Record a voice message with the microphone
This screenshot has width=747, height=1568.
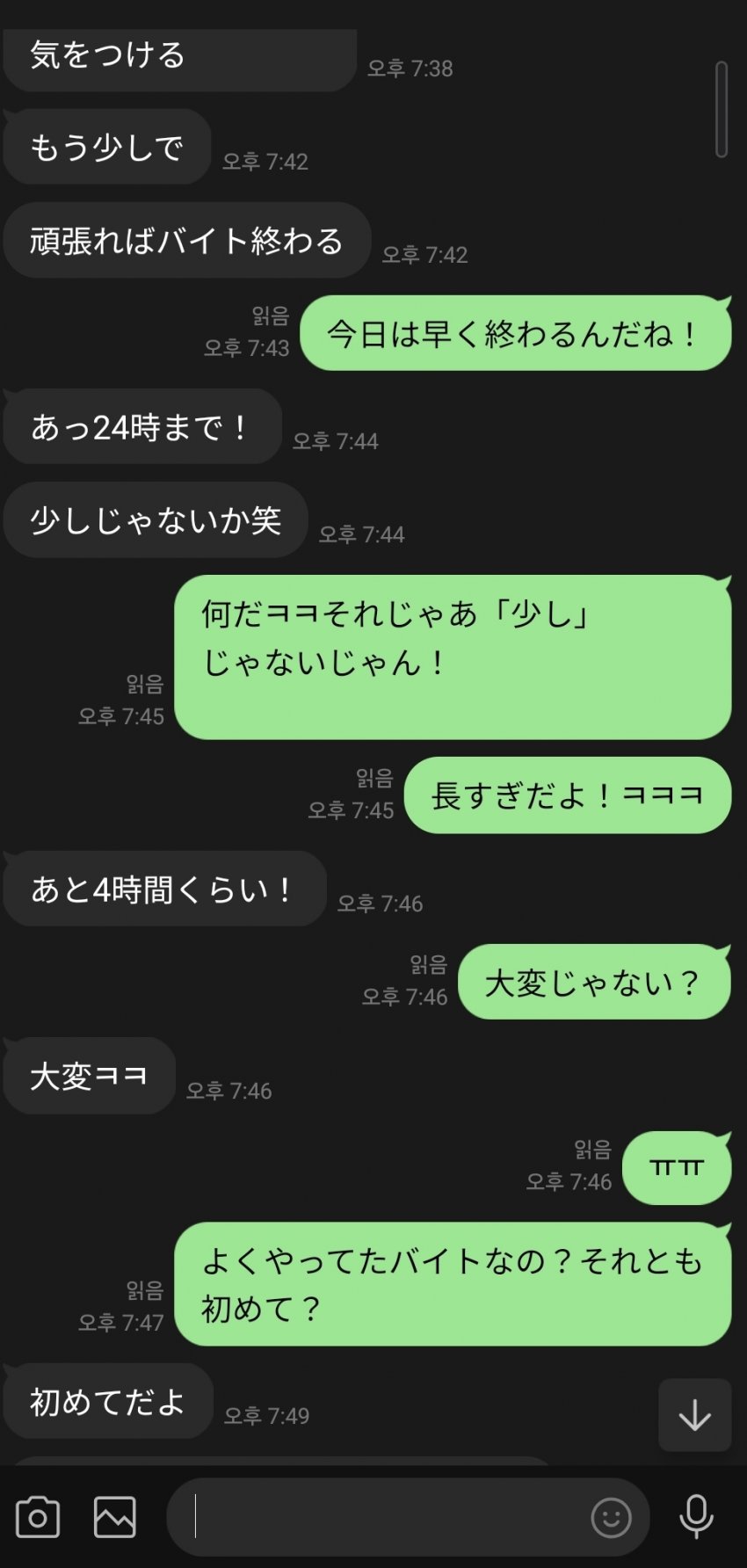[696, 1517]
